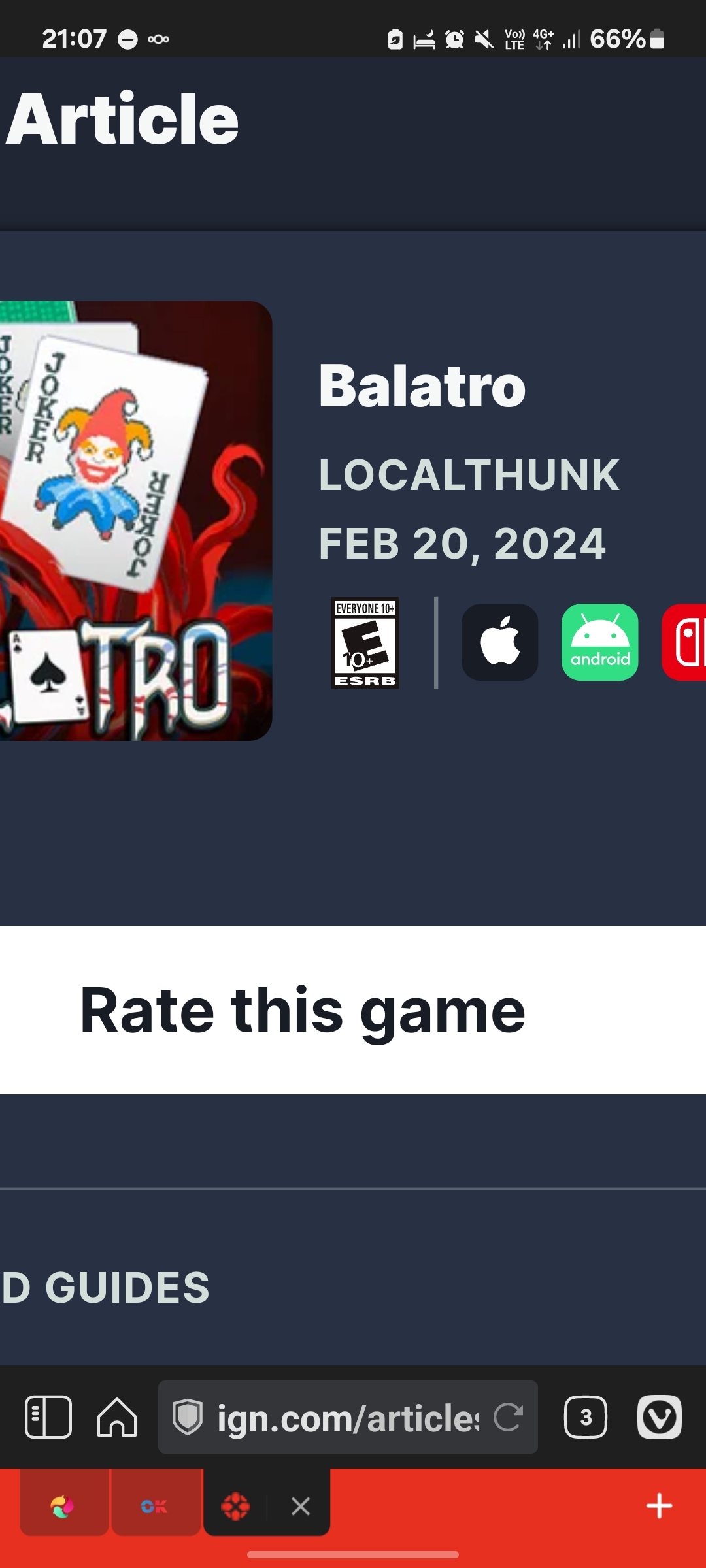Screen dimensions: 706x1568
Task: Reload the current page
Action: click(x=508, y=1417)
